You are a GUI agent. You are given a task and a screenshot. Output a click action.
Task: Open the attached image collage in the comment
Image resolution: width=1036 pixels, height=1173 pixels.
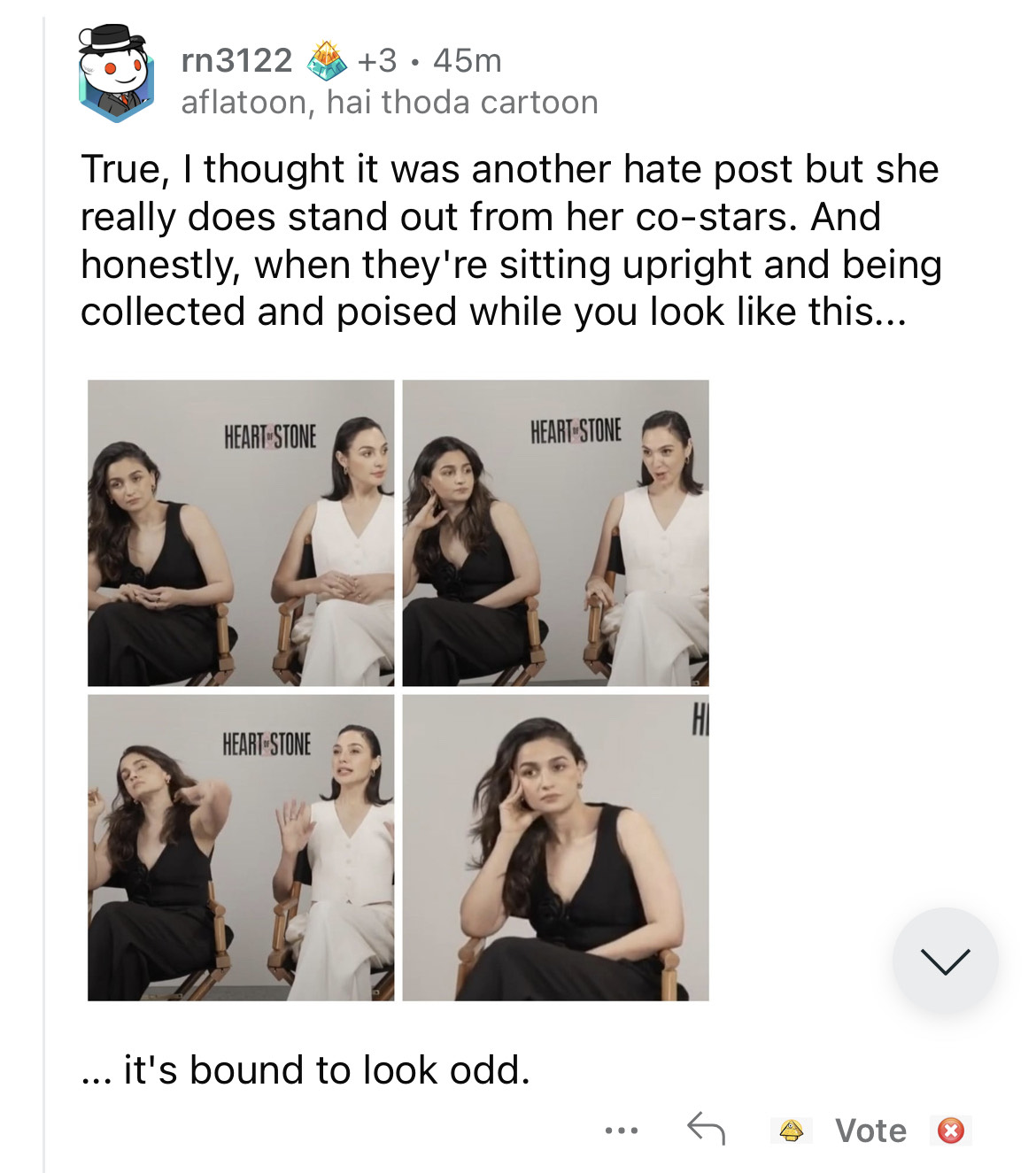pyautogui.click(x=398, y=691)
